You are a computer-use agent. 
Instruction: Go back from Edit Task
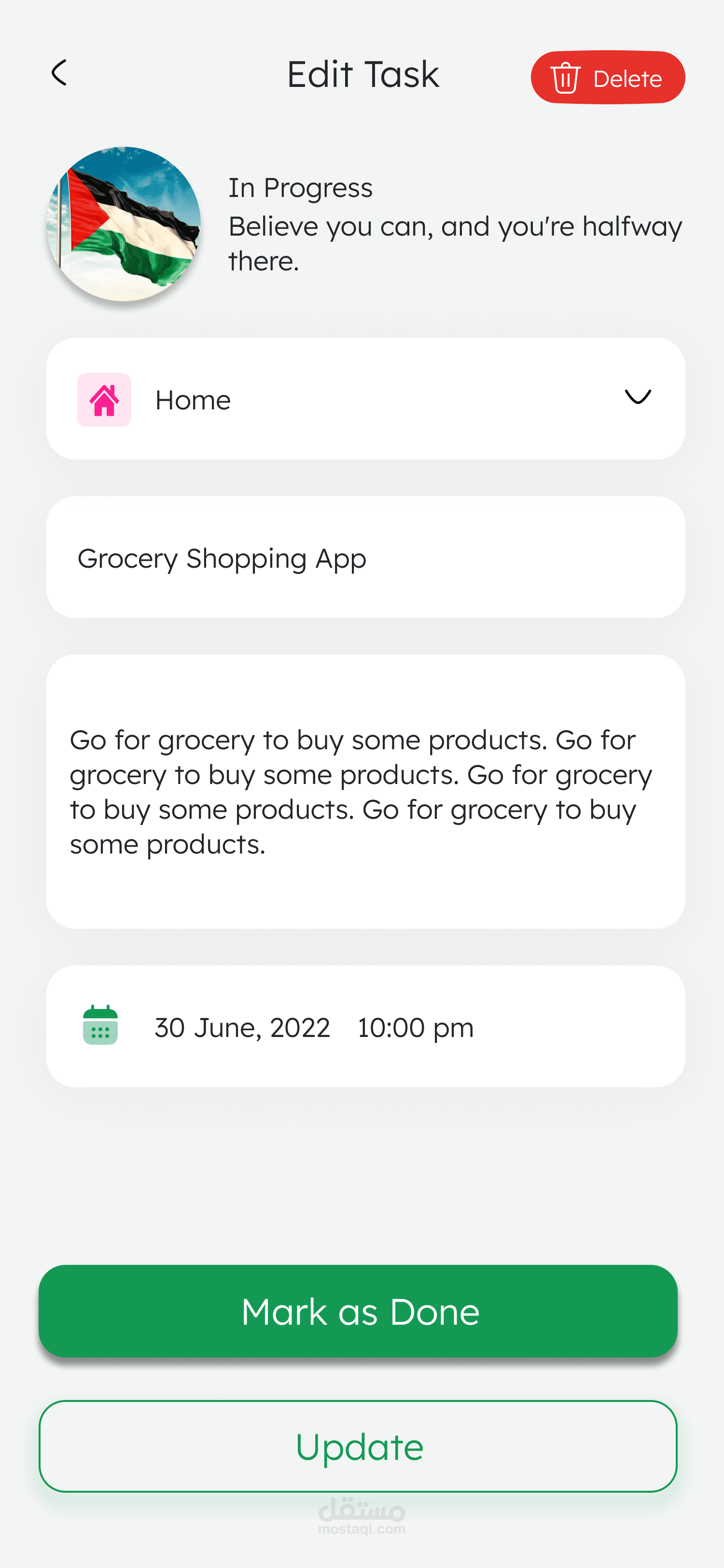[x=59, y=73]
